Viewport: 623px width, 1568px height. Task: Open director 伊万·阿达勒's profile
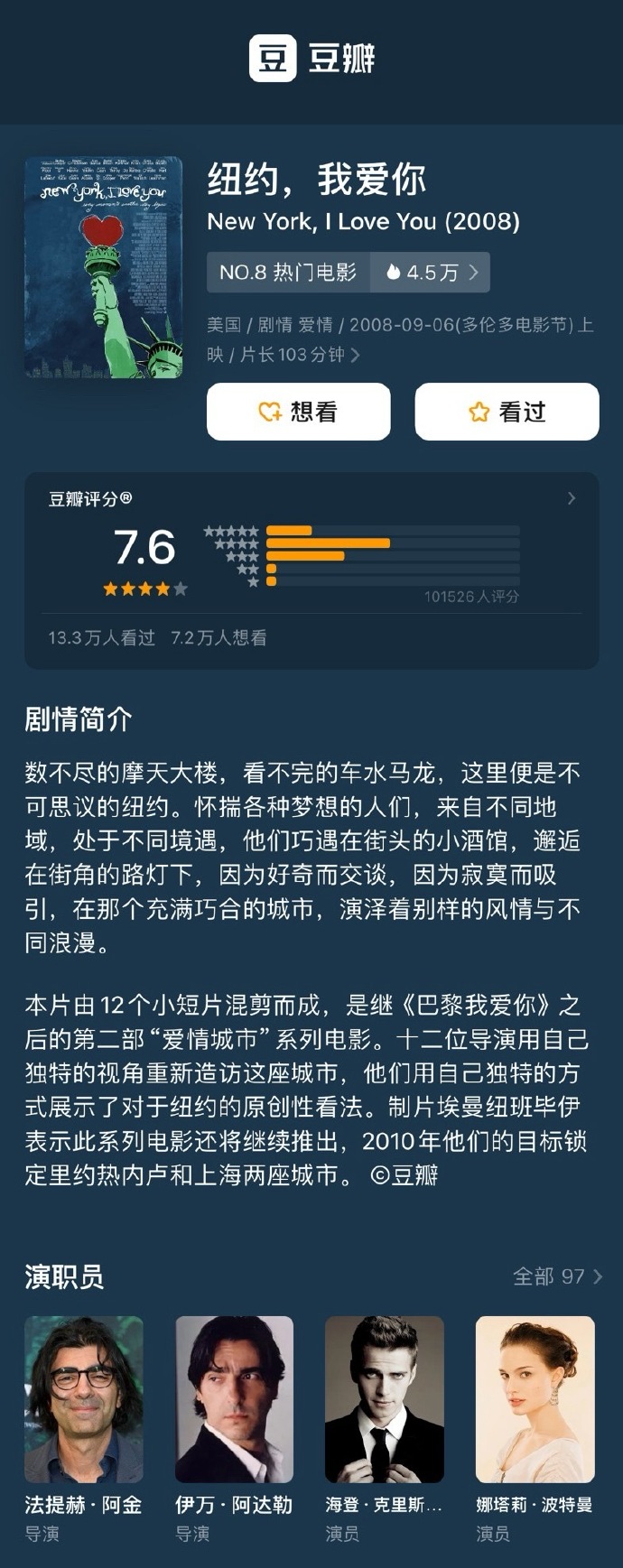click(x=234, y=1399)
